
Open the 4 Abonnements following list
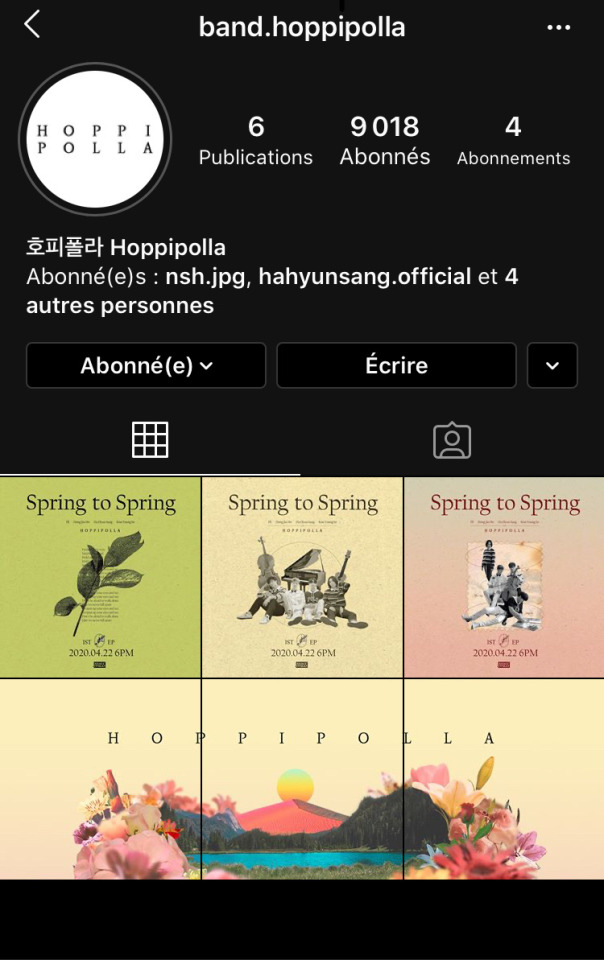[x=513, y=140]
